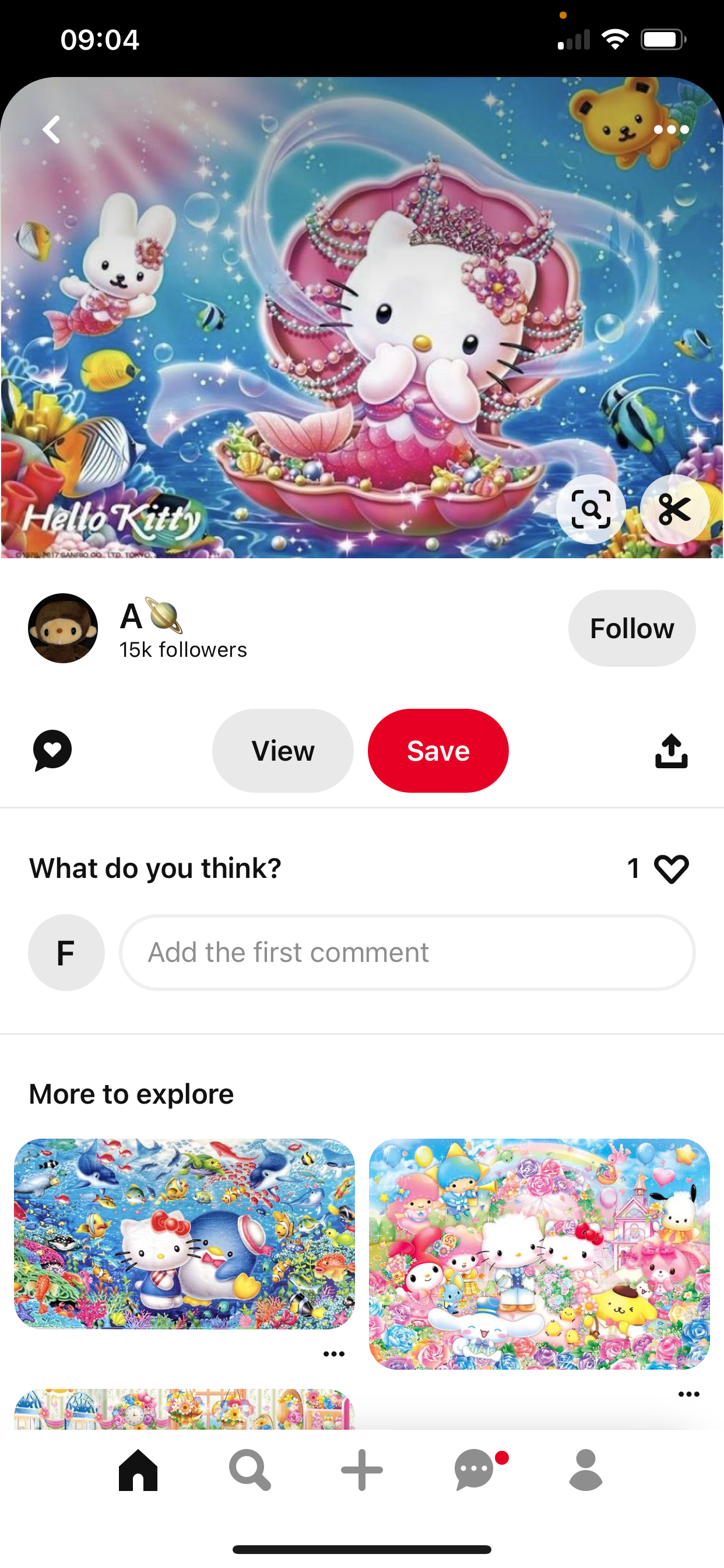The image size is (724, 1568).
Task: Switch to the Search tab
Action: [x=249, y=1470]
